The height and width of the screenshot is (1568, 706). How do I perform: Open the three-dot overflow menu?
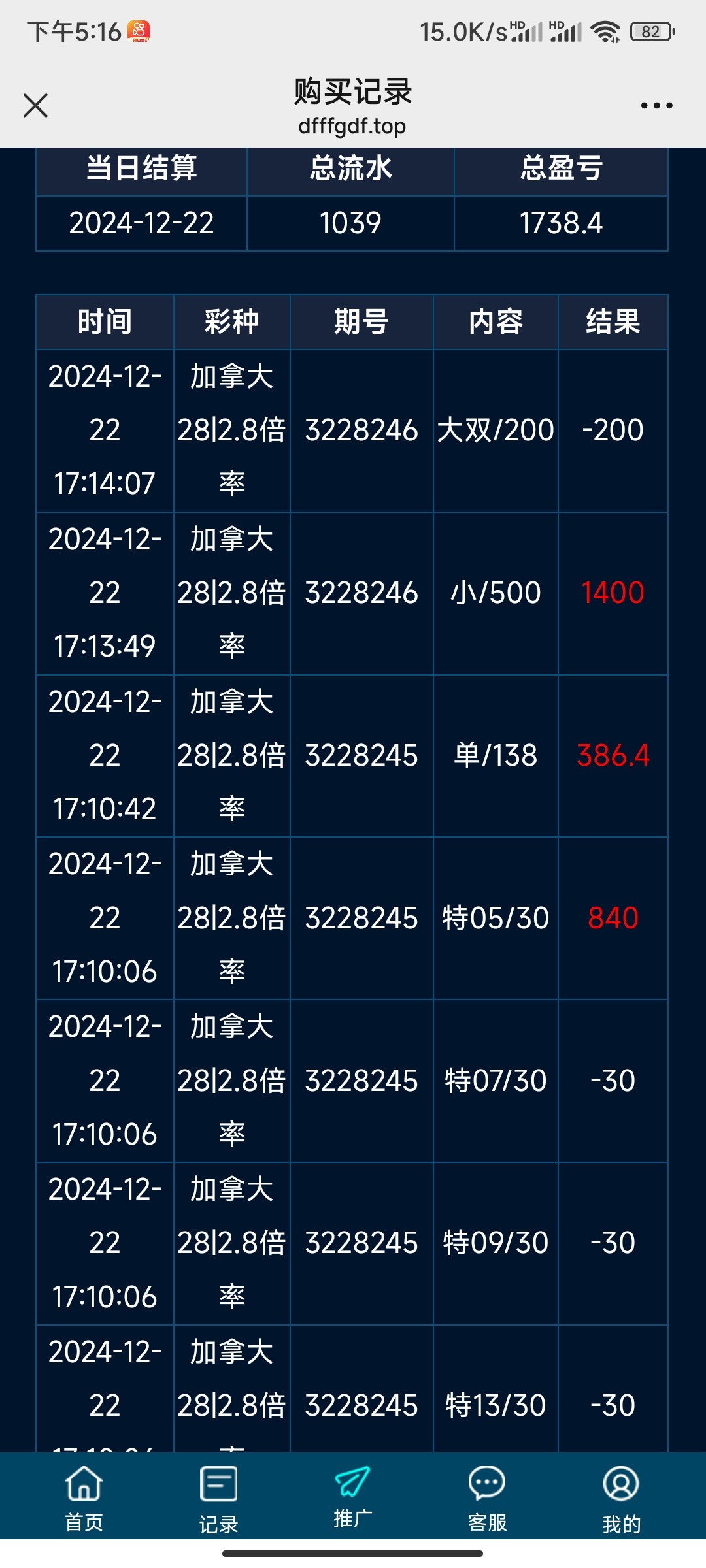pyautogui.click(x=656, y=105)
